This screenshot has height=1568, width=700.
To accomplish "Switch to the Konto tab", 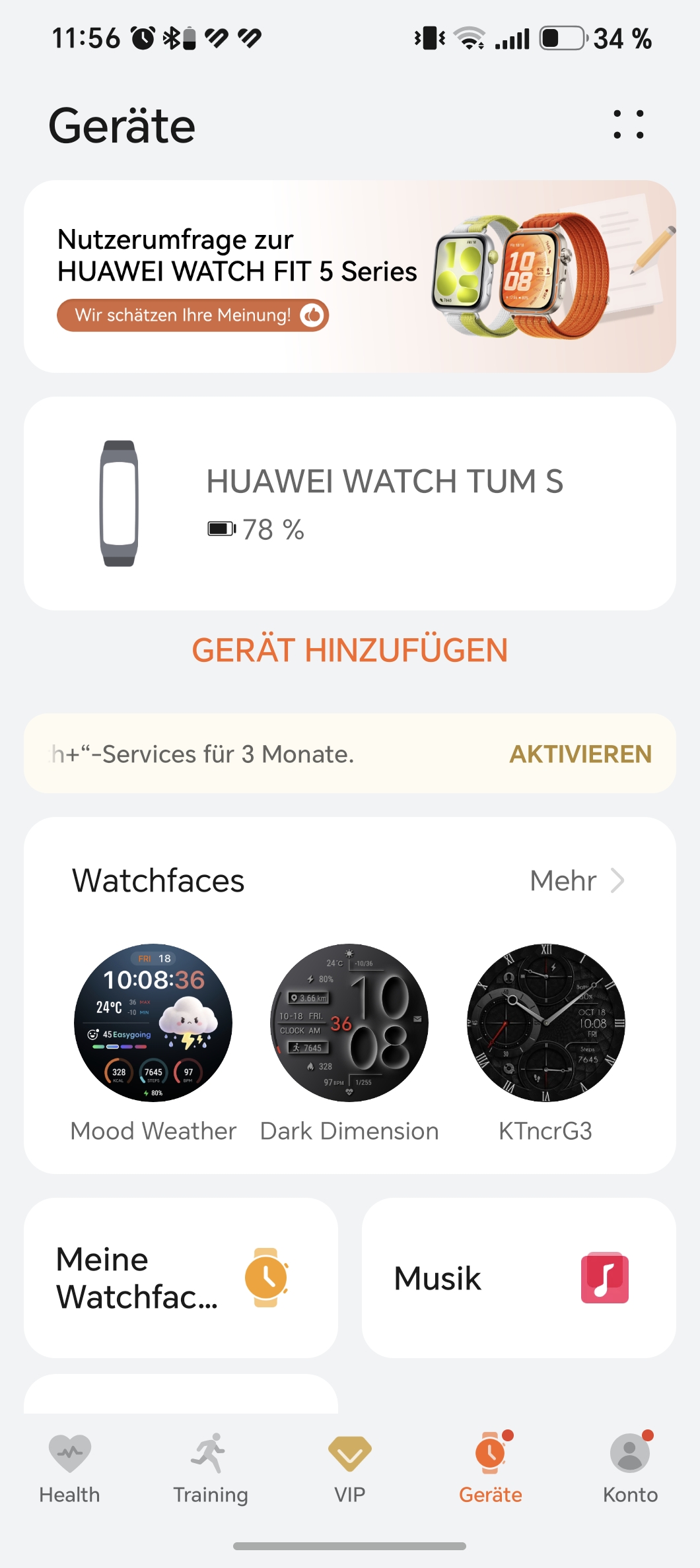I will (x=630, y=1469).
